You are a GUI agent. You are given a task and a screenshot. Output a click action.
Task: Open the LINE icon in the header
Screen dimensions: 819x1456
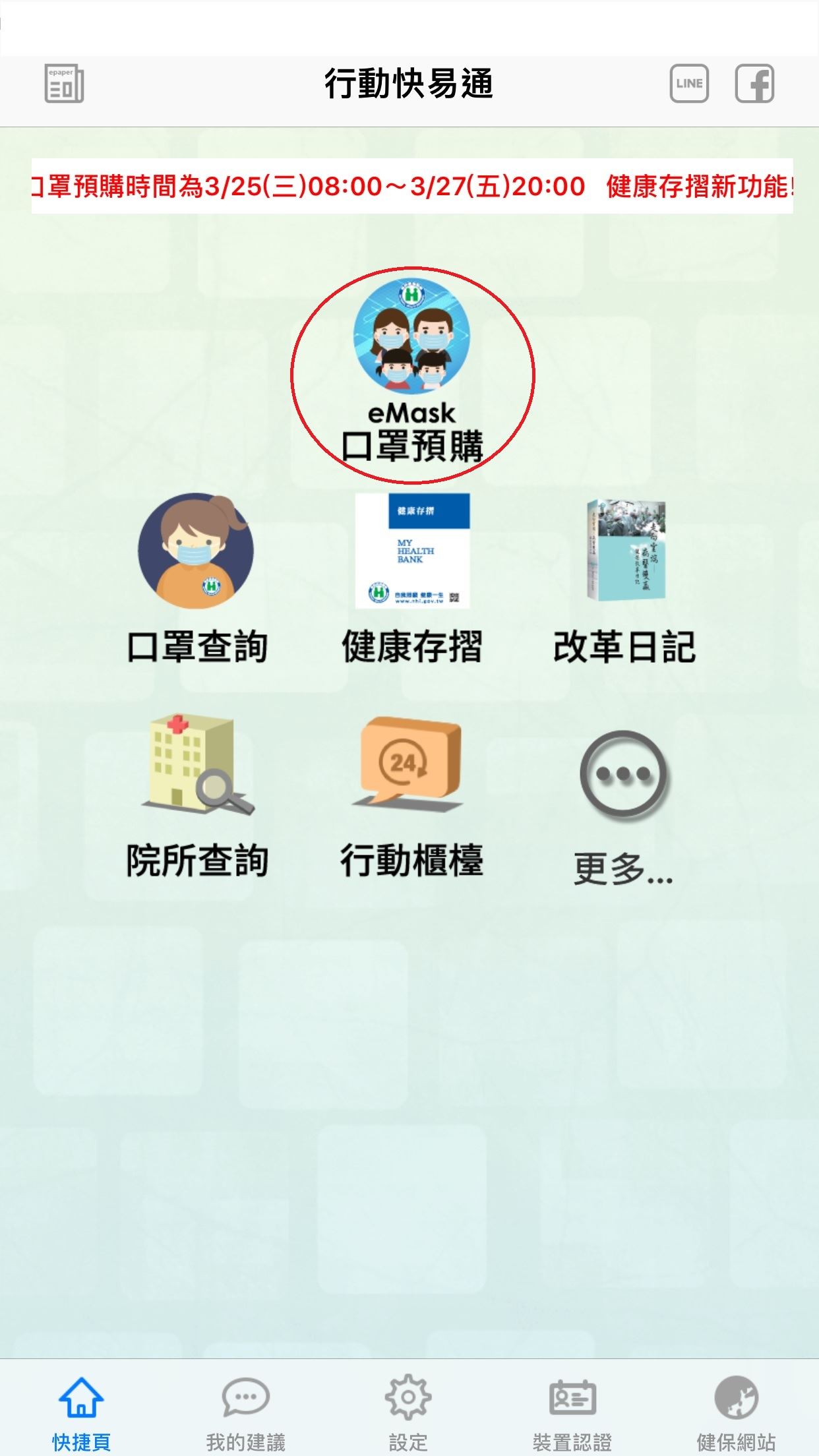coord(689,84)
